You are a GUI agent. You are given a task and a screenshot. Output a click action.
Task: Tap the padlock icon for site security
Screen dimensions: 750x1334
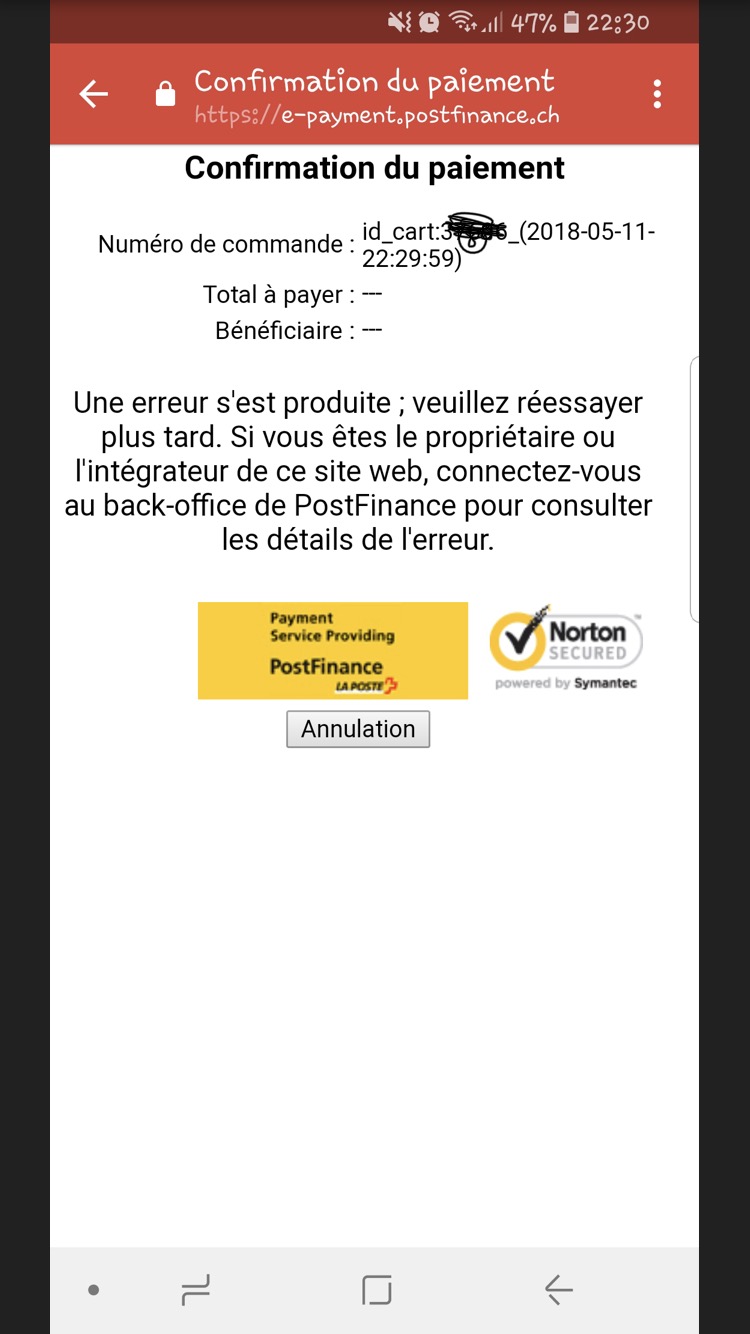click(x=165, y=94)
